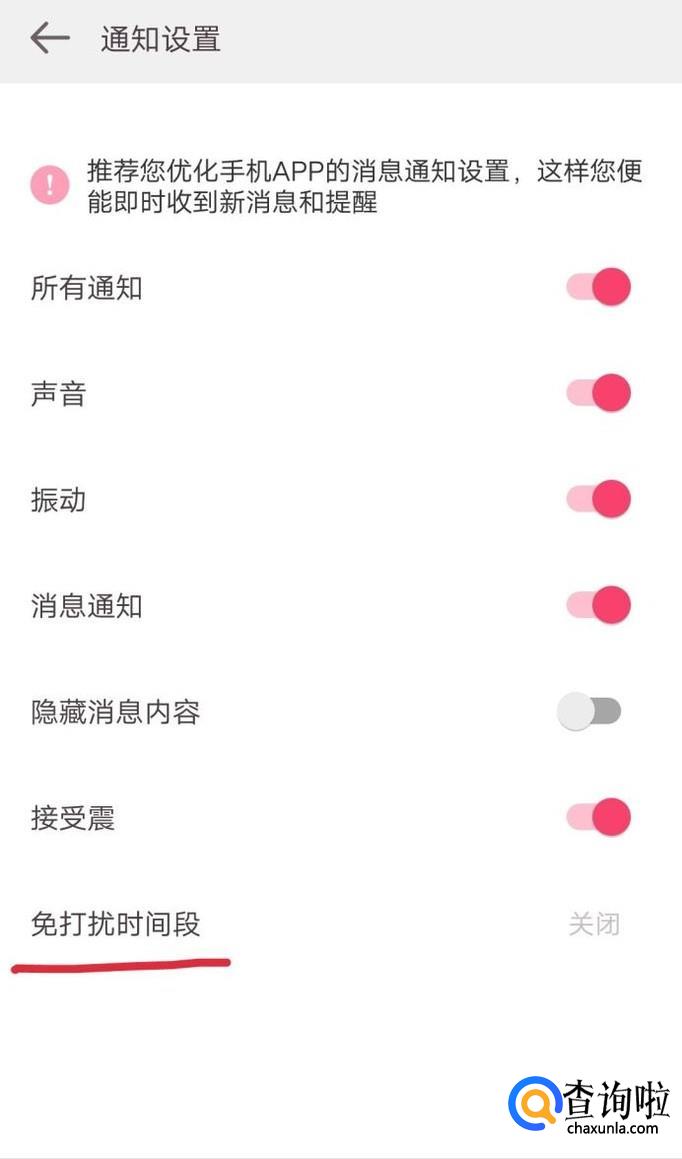682x1159 pixels.
Task: Turn off the 接受震 switch
Action: pyautogui.click(x=598, y=817)
